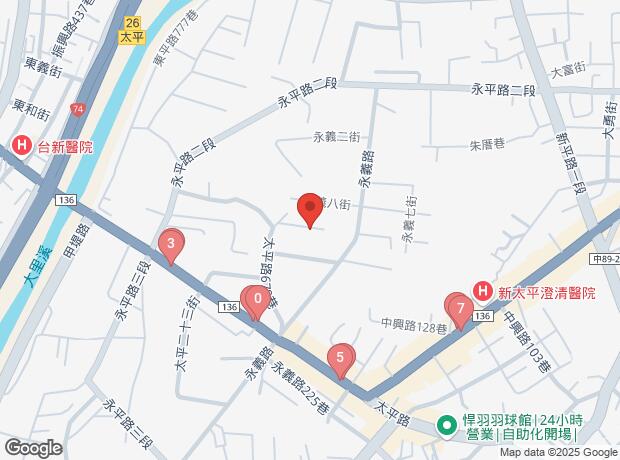Select map marker number 3
This screenshot has width=620, height=460.
(x=172, y=244)
